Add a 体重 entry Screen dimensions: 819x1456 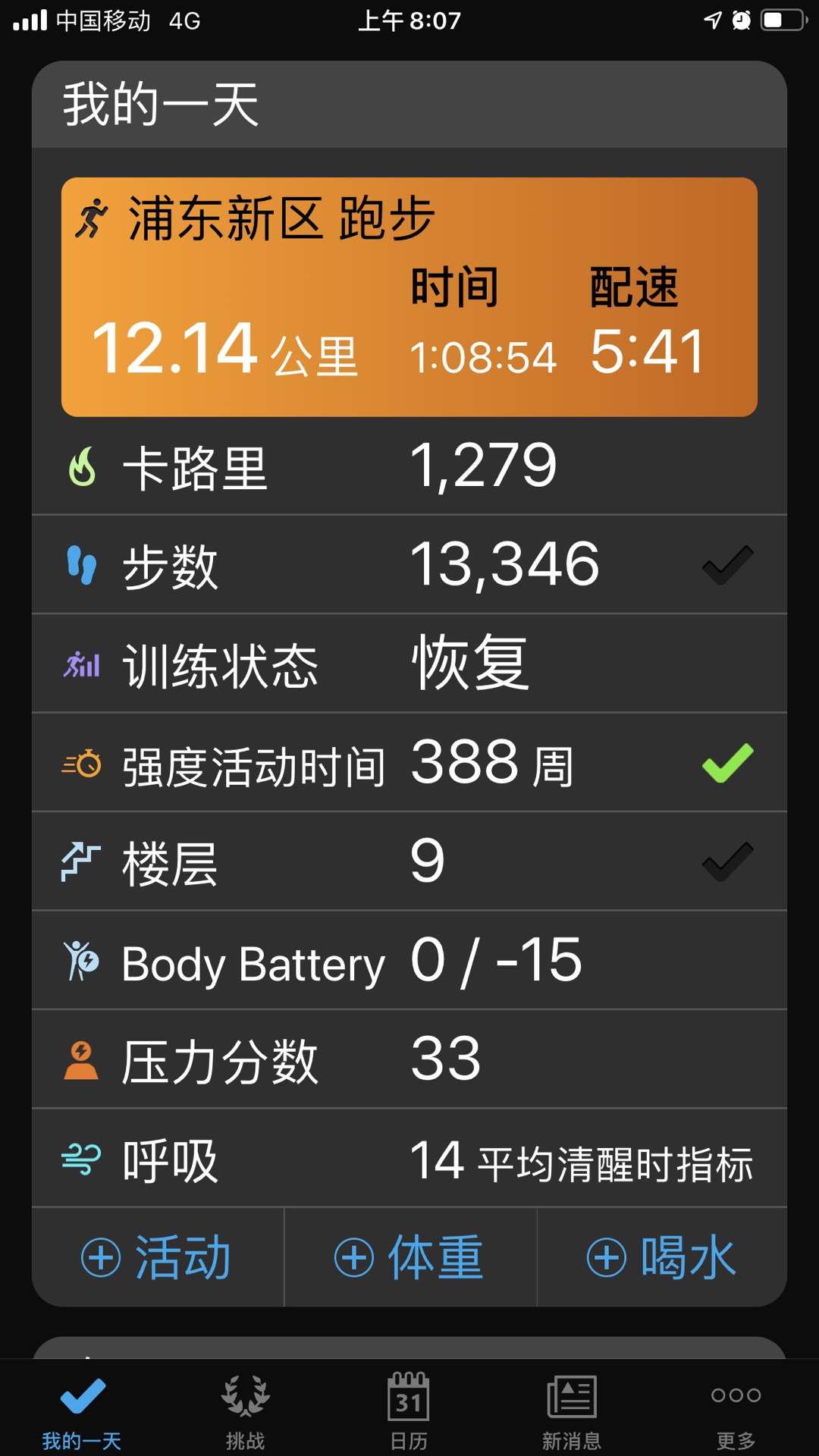pos(410,1257)
